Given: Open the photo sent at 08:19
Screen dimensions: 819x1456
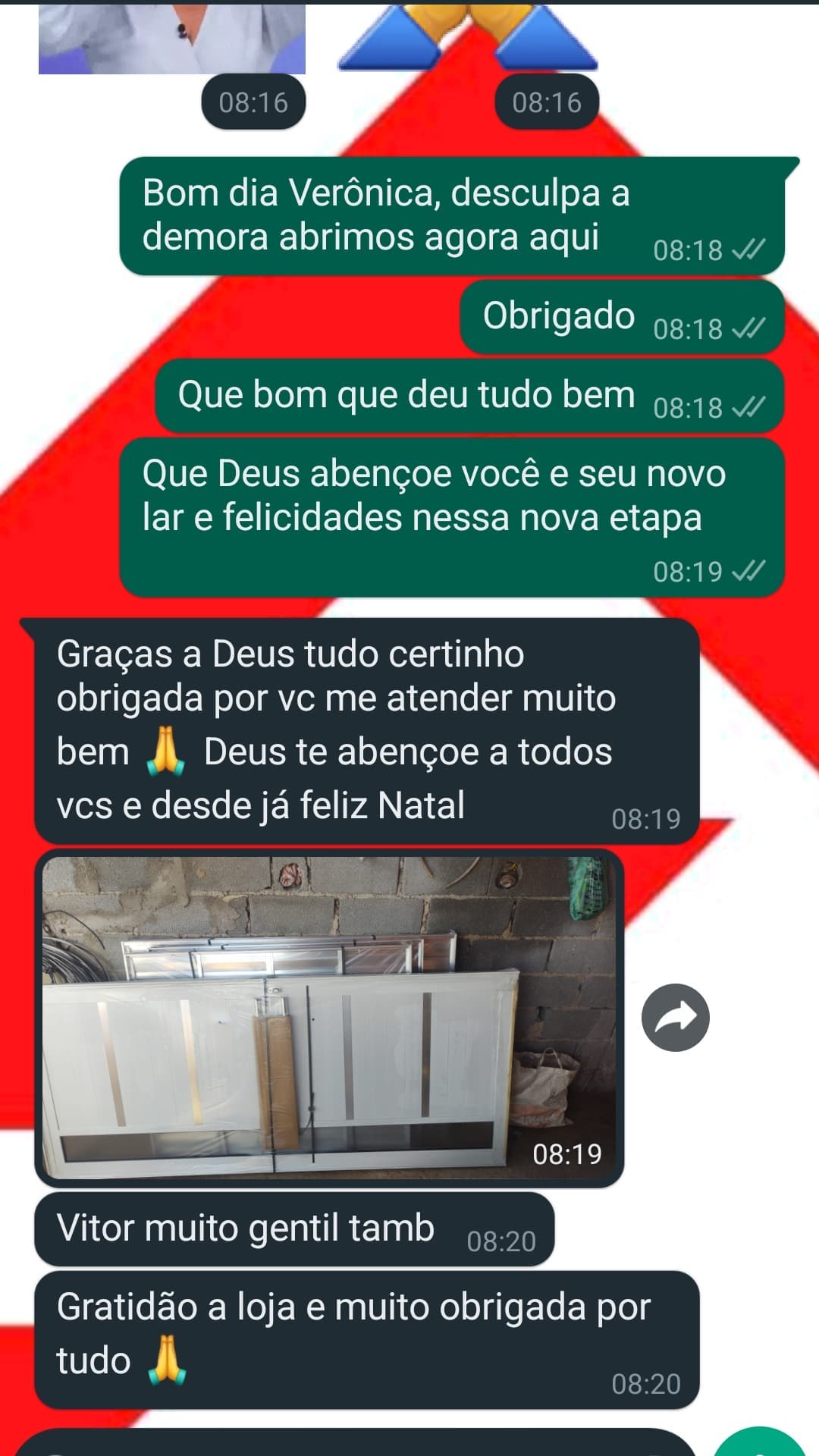Looking at the screenshot, I should click(328, 1017).
